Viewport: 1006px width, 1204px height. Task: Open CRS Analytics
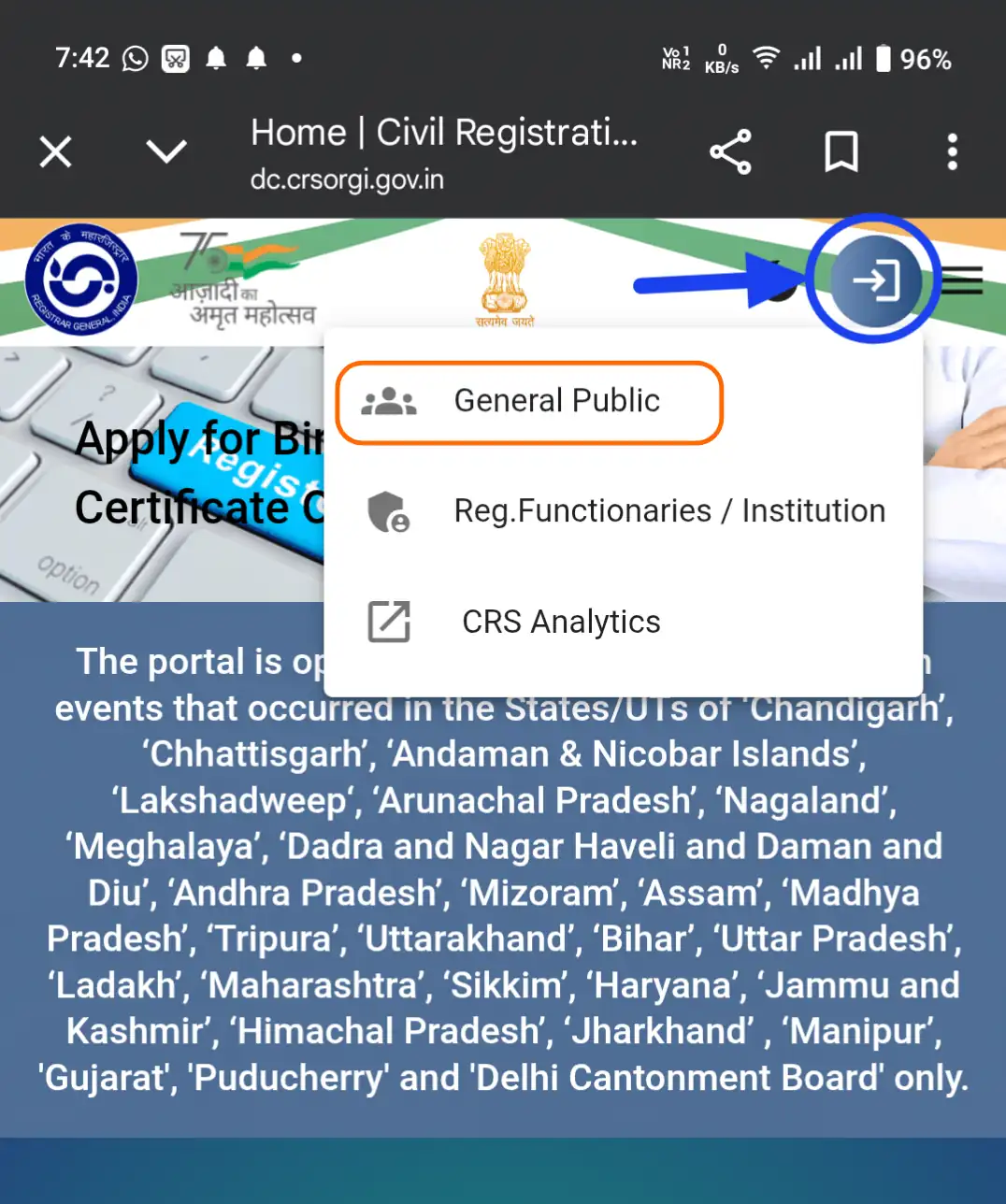click(561, 622)
